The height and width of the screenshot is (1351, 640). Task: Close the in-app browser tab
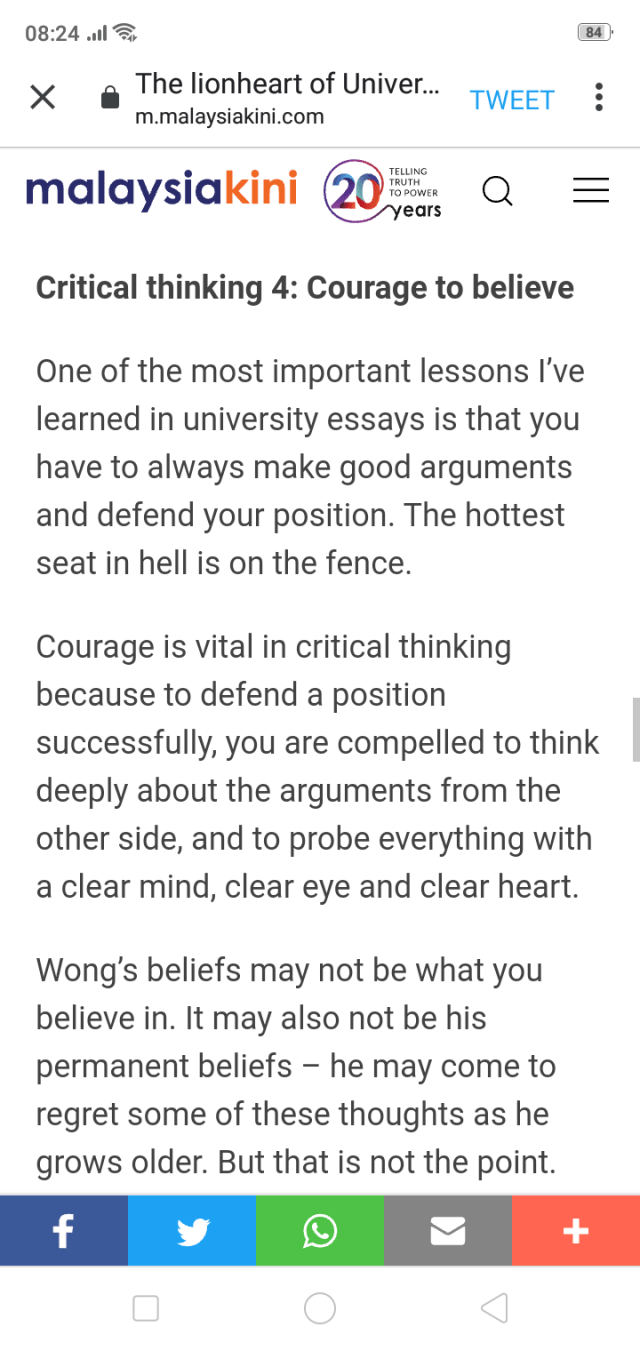(42, 98)
